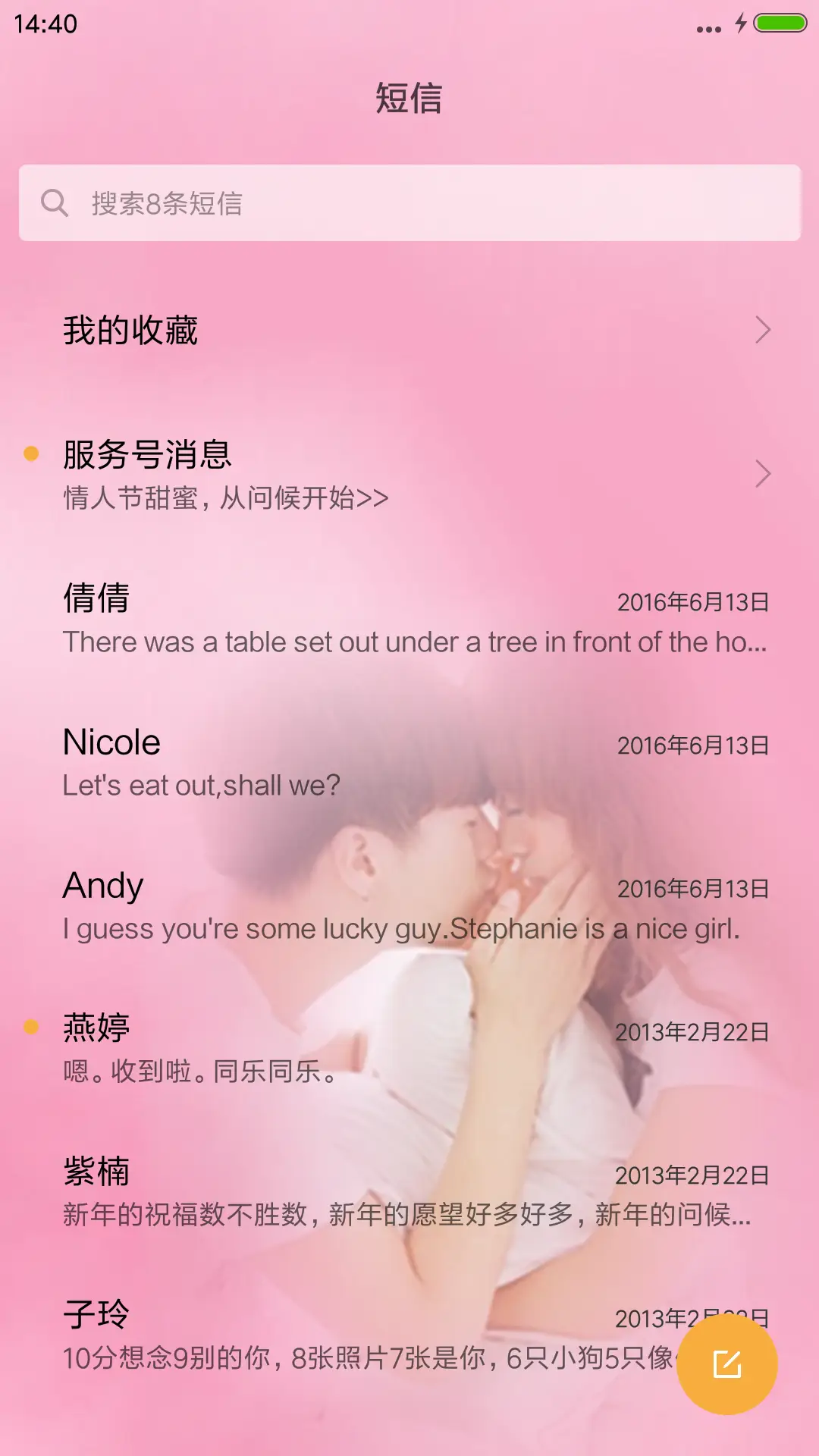Tap the unread dot beside 服务号消息

(30, 453)
